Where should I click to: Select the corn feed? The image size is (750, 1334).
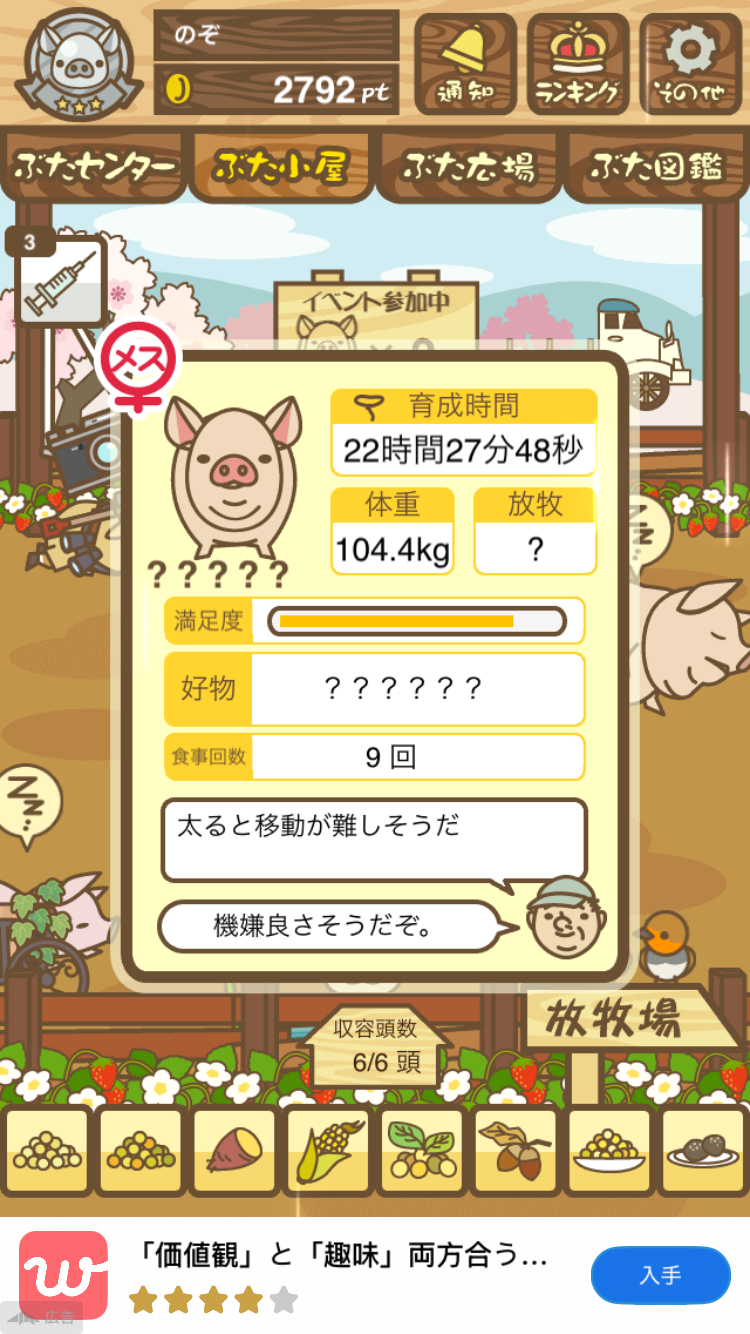pos(327,1150)
